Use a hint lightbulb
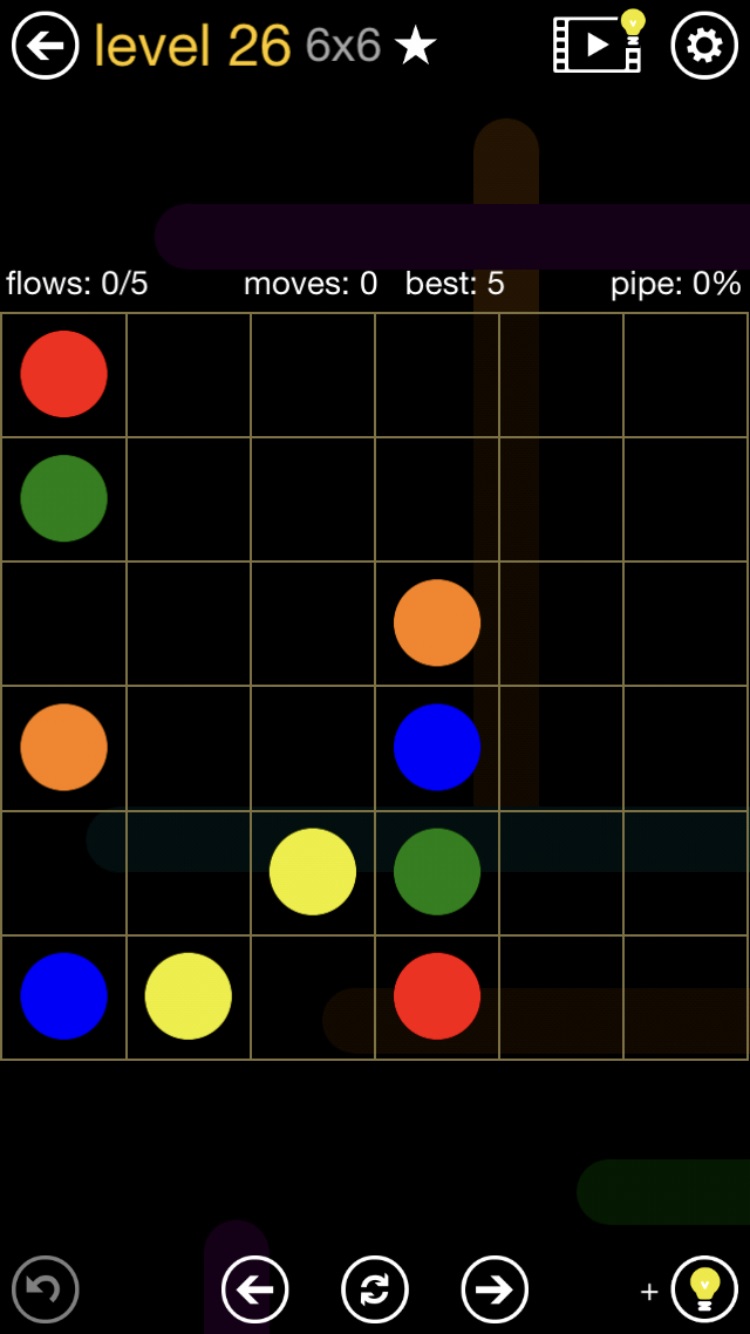750x1334 pixels. pos(704,1290)
